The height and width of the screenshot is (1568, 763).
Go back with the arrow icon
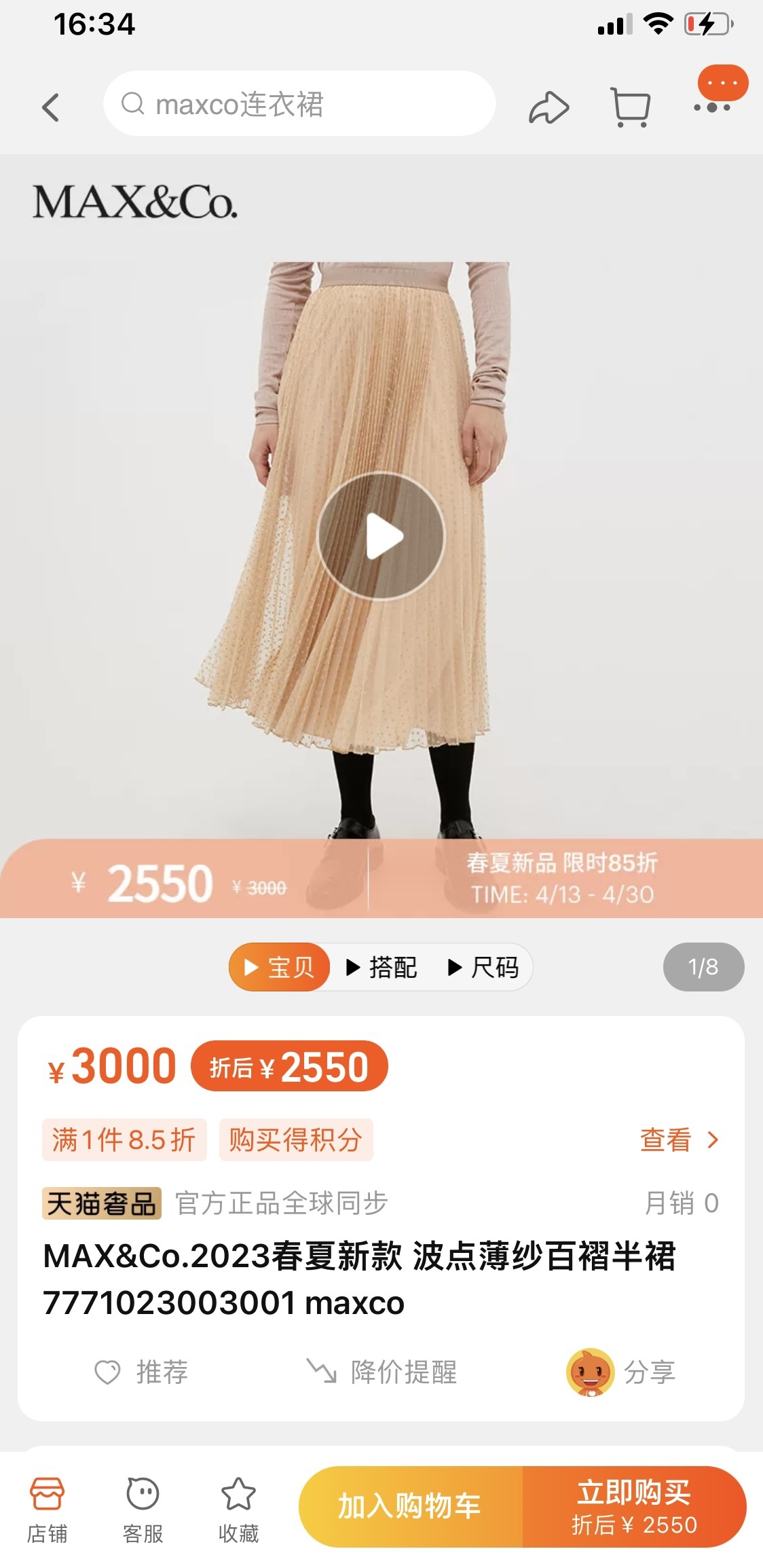point(51,107)
